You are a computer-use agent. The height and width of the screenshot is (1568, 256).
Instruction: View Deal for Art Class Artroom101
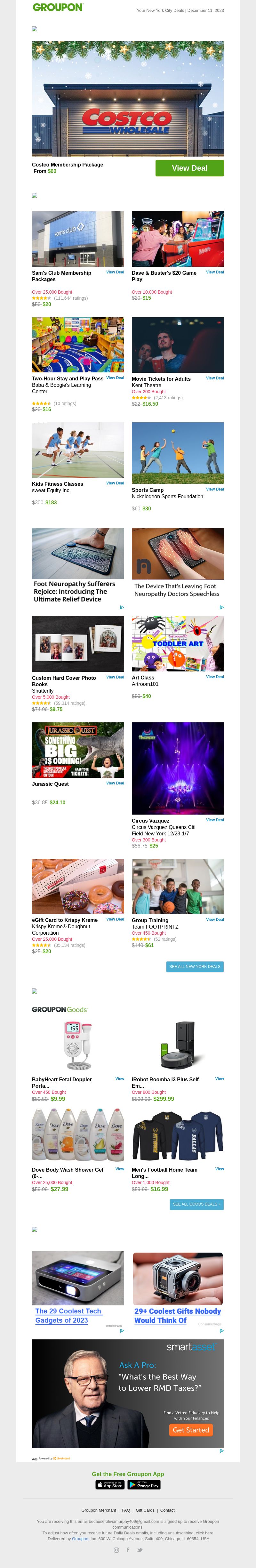(215, 676)
